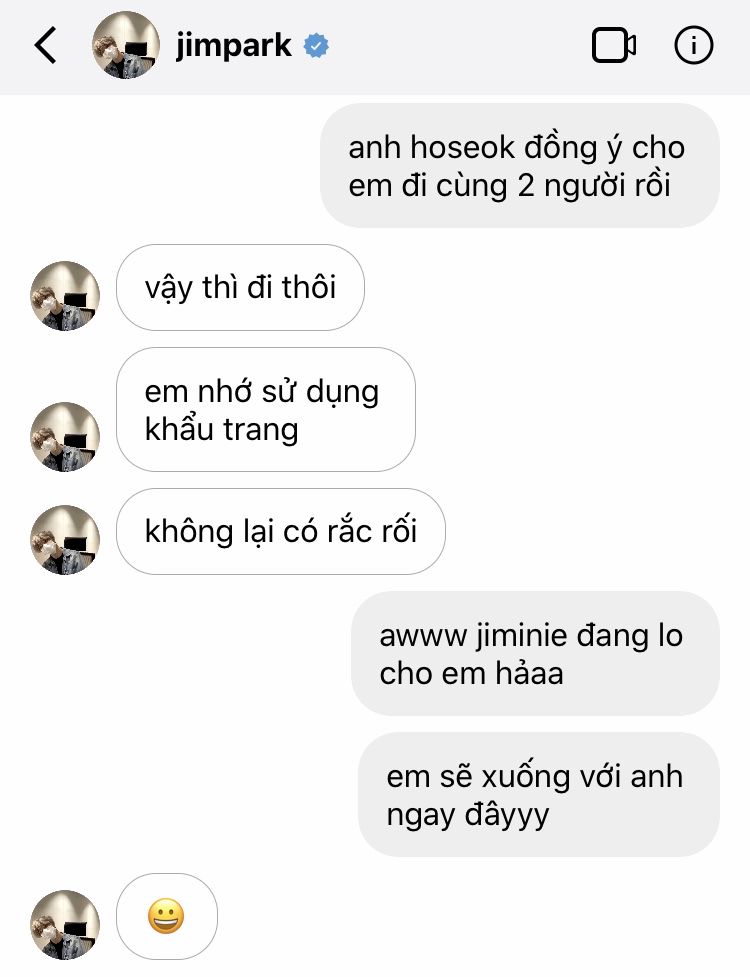Open jimpark's profile from the header name
Screen dimensions: 750x977
click(x=233, y=45)
